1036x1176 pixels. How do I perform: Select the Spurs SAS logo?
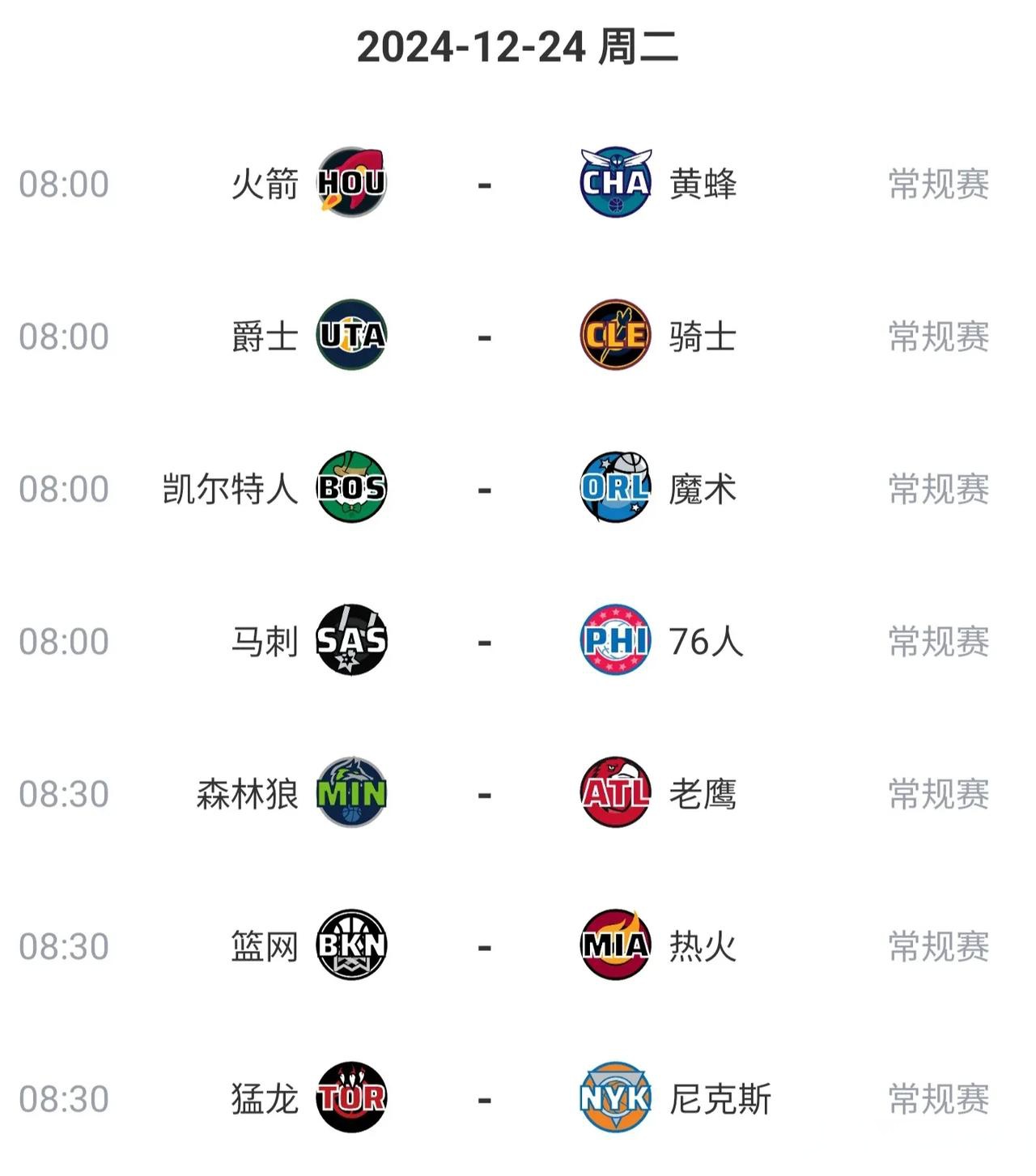353,639
